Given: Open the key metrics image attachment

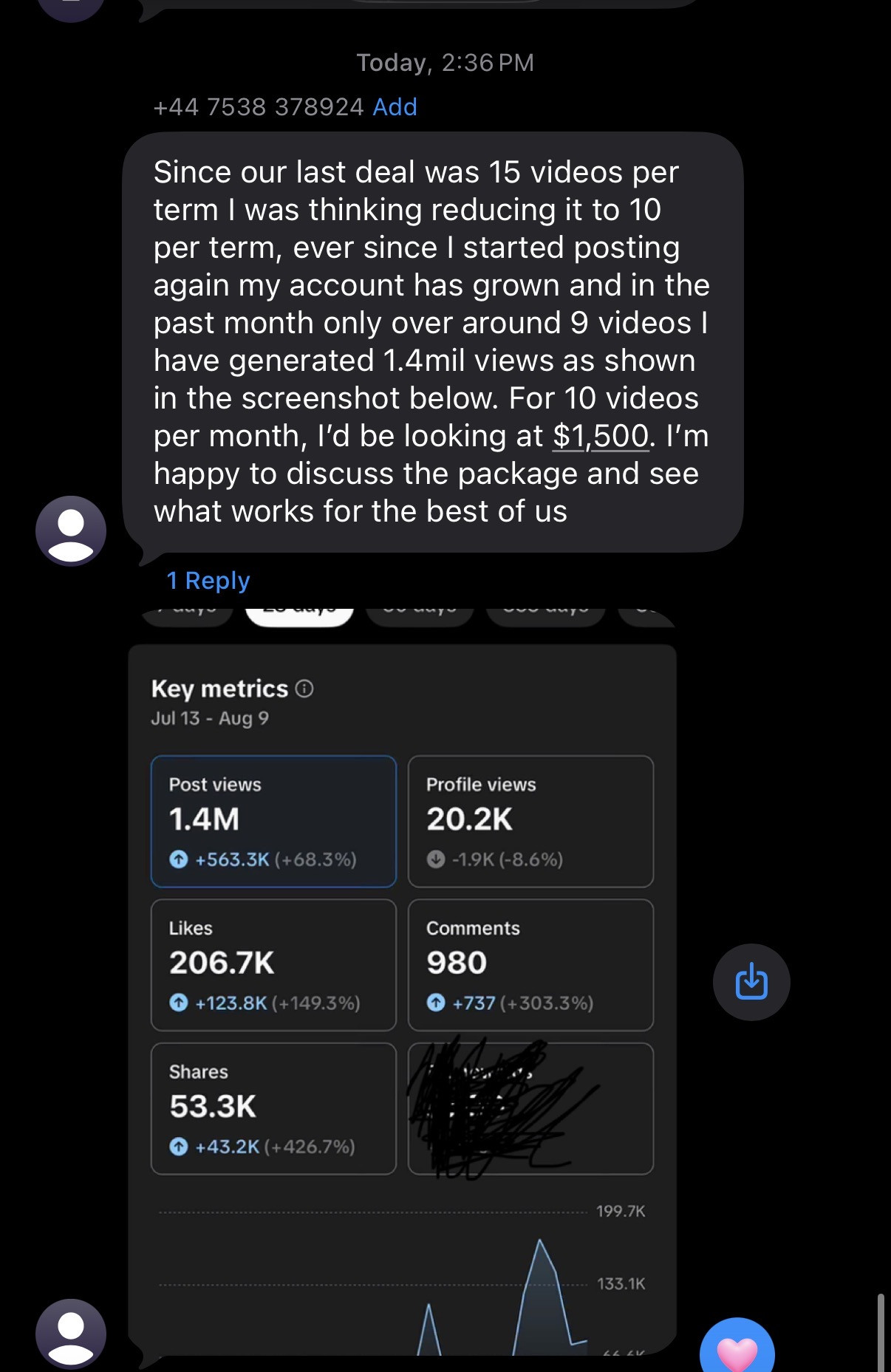Looking at the screenshot, I should 403,981.
